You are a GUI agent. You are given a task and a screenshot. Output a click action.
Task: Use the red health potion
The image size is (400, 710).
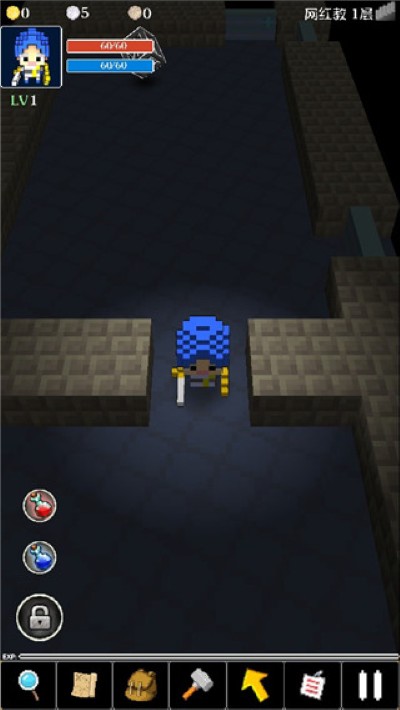point(39,505)
